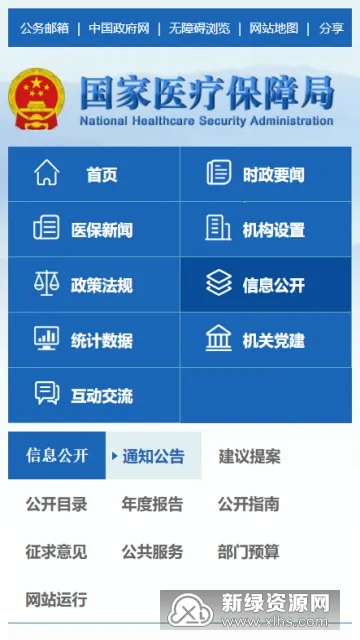Open 政策法规 section
Screen dimensions: 360x640
click(x=94, y=284)
